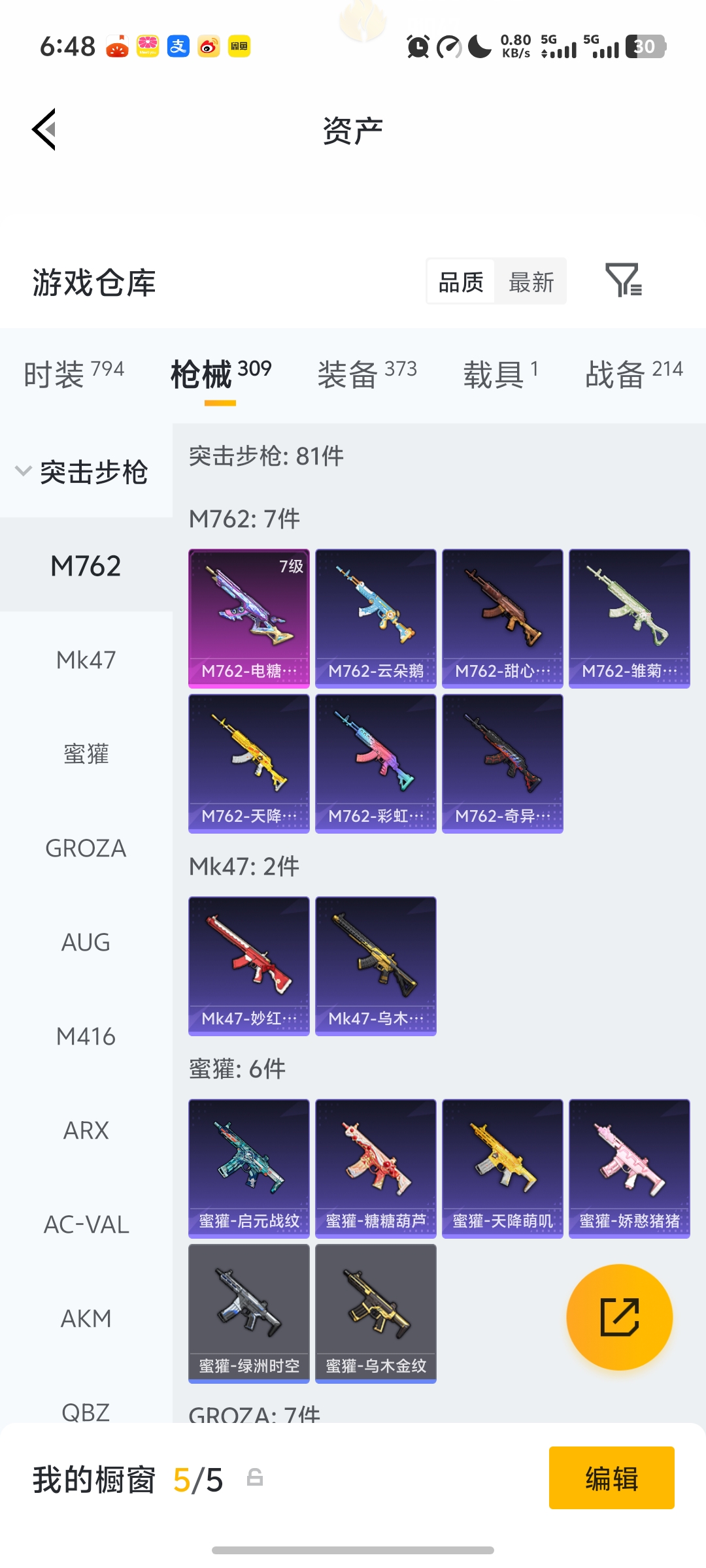Viewport: 706px width, 1568px height.
Task: Select GROZA in the side list
Action: [86, 848]
